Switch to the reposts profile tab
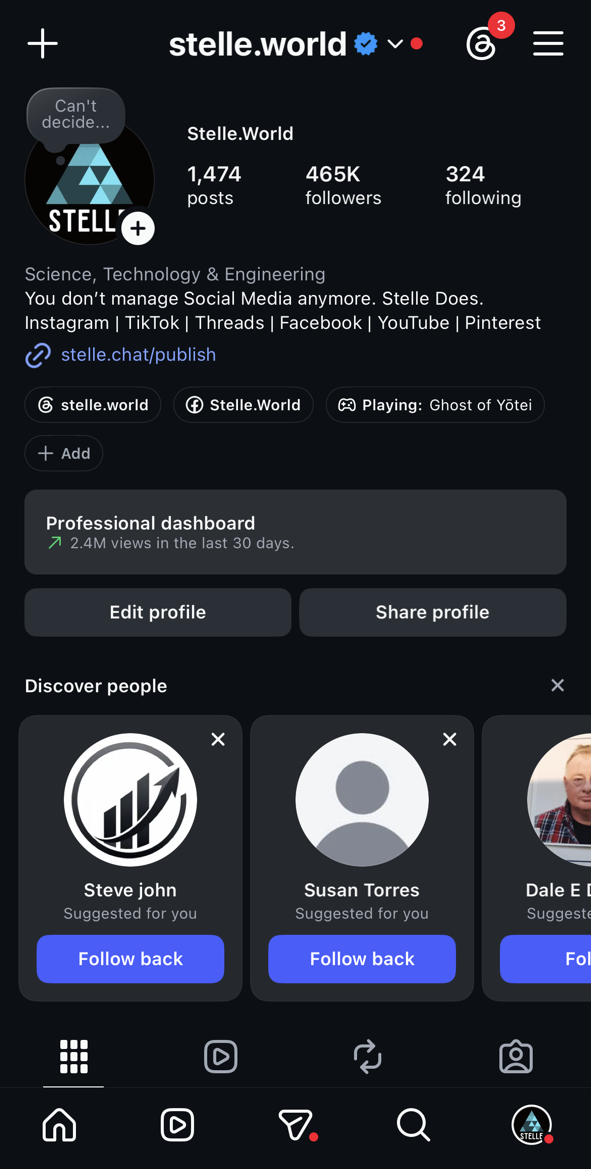The width and height of the screenshot is (591, 1169). [x=368, y=1056]
